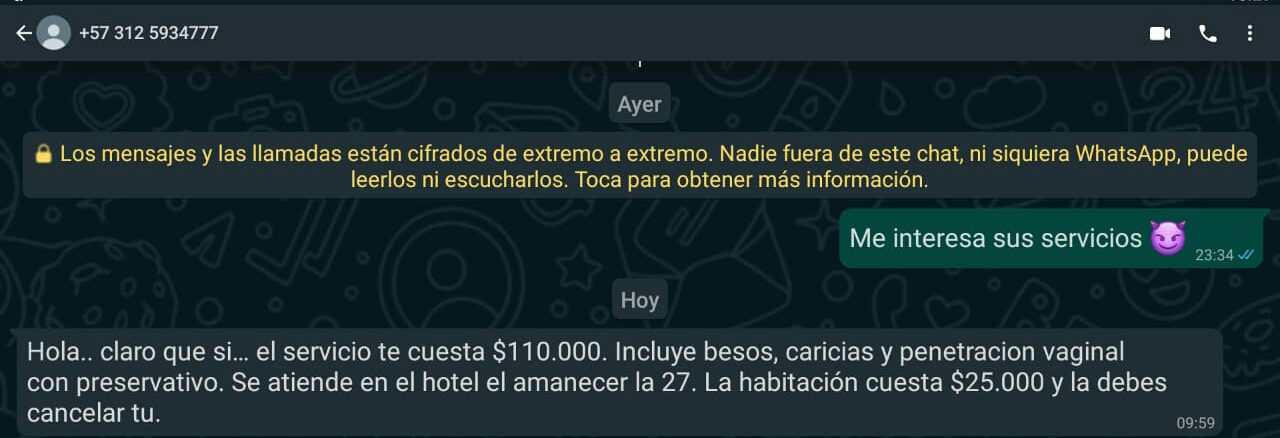
Task: Open the overflow menu
Action: click(1250, 33)
